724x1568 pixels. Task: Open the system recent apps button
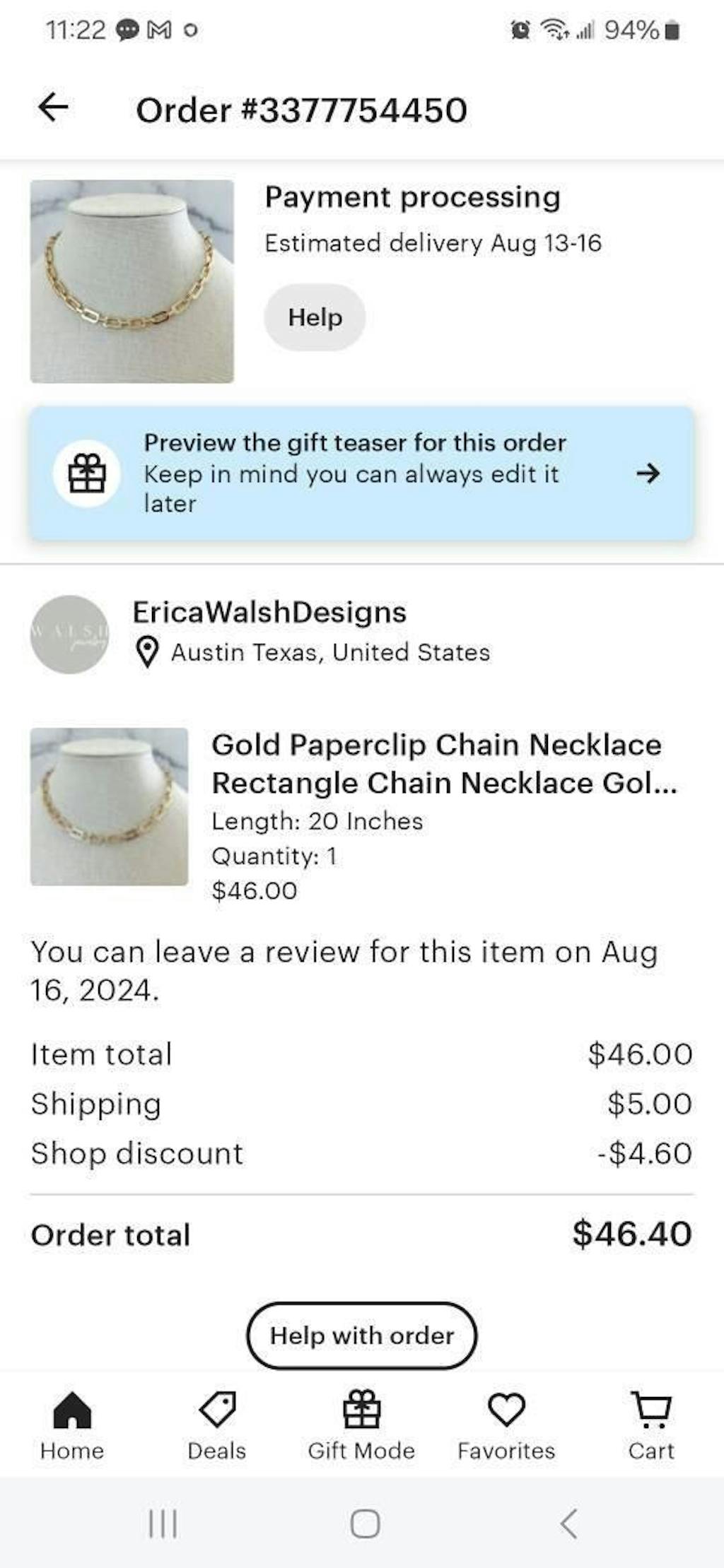tap(163, 1523)
